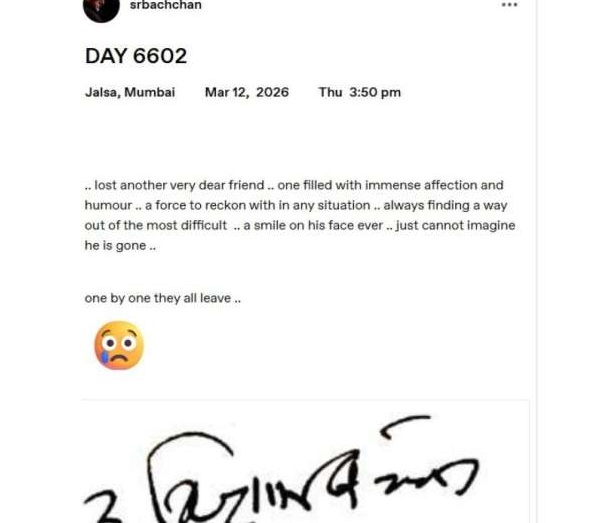Tap the srbachchan profile avatar
610x523 pixels.
[101, 8]
